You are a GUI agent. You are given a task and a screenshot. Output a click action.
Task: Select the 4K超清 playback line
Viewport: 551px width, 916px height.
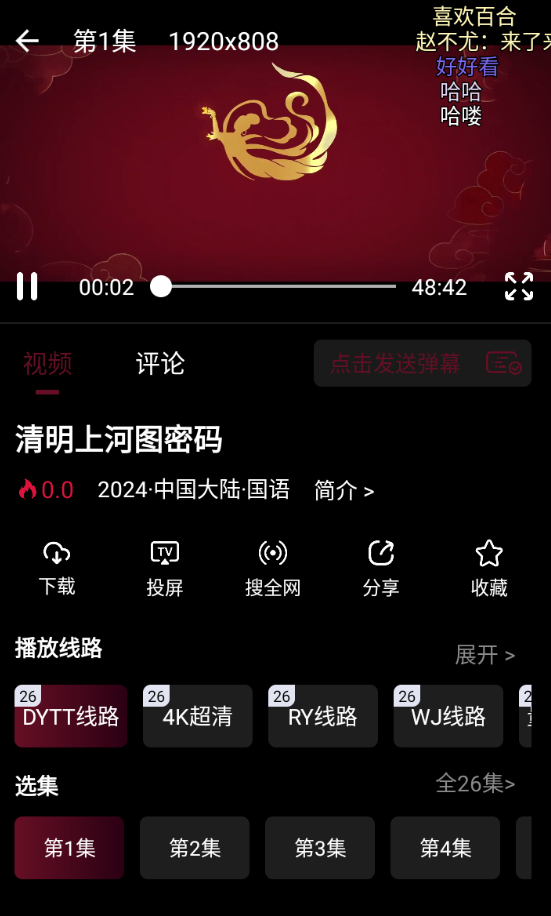(x=197, y=716)
